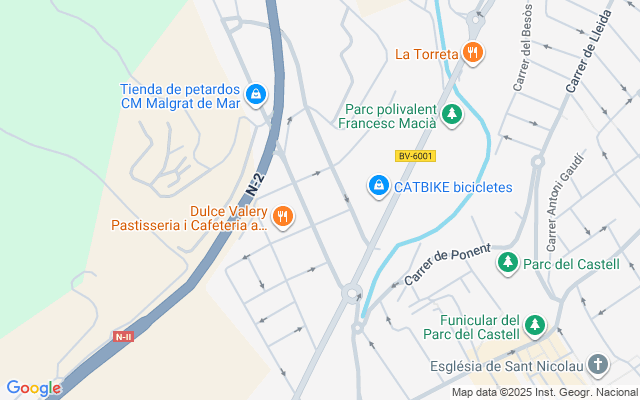Open the CATBIKE bicicletes shop pin

click(x=379, y=186)
